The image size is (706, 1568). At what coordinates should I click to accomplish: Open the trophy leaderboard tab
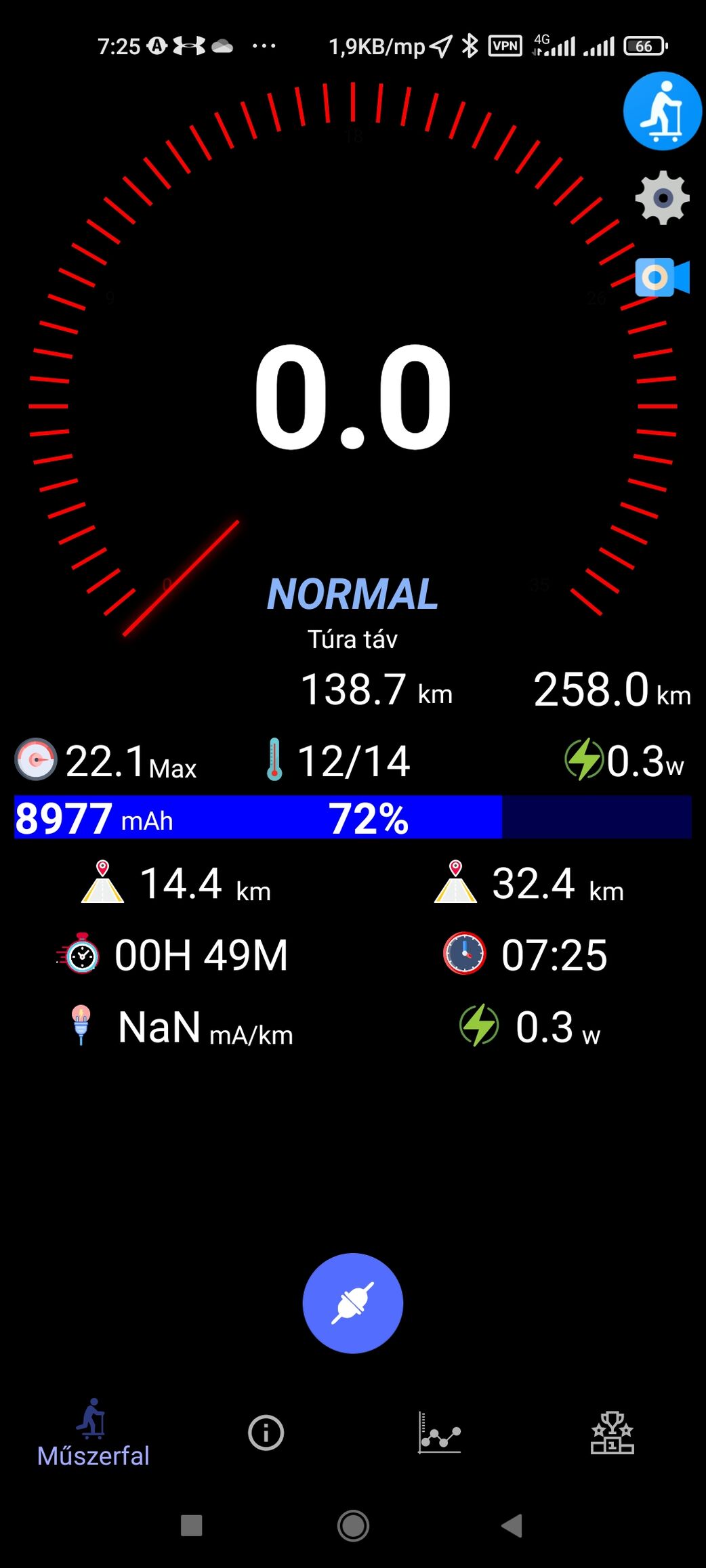coord(612,1433)
